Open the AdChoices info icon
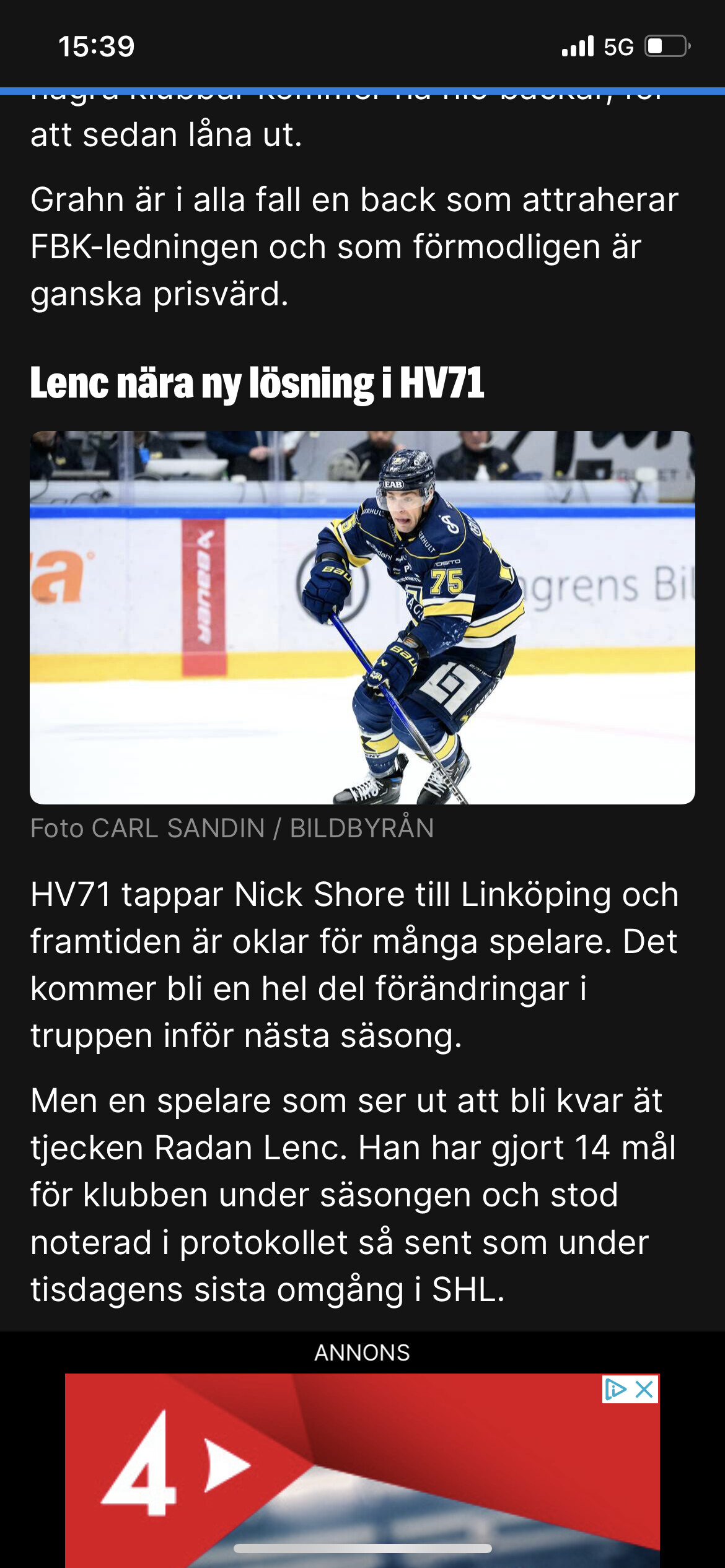This screenshot has width=725, height=1568. (x=616, y=1389)
